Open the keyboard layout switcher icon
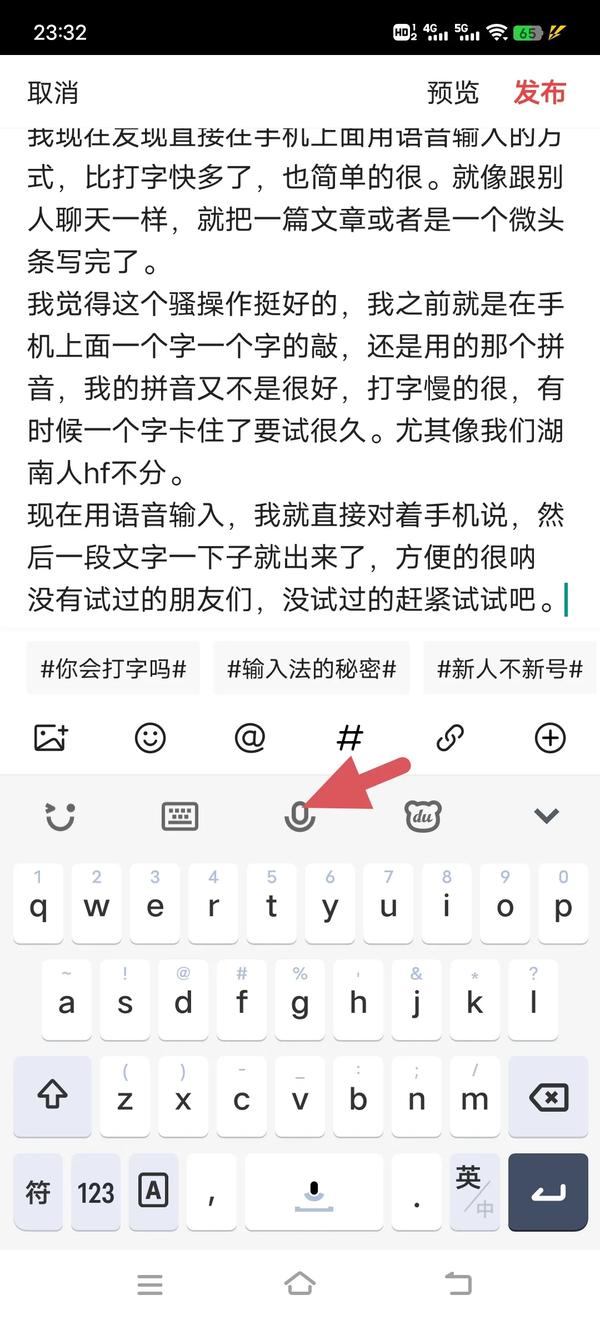 pos(180,817)
